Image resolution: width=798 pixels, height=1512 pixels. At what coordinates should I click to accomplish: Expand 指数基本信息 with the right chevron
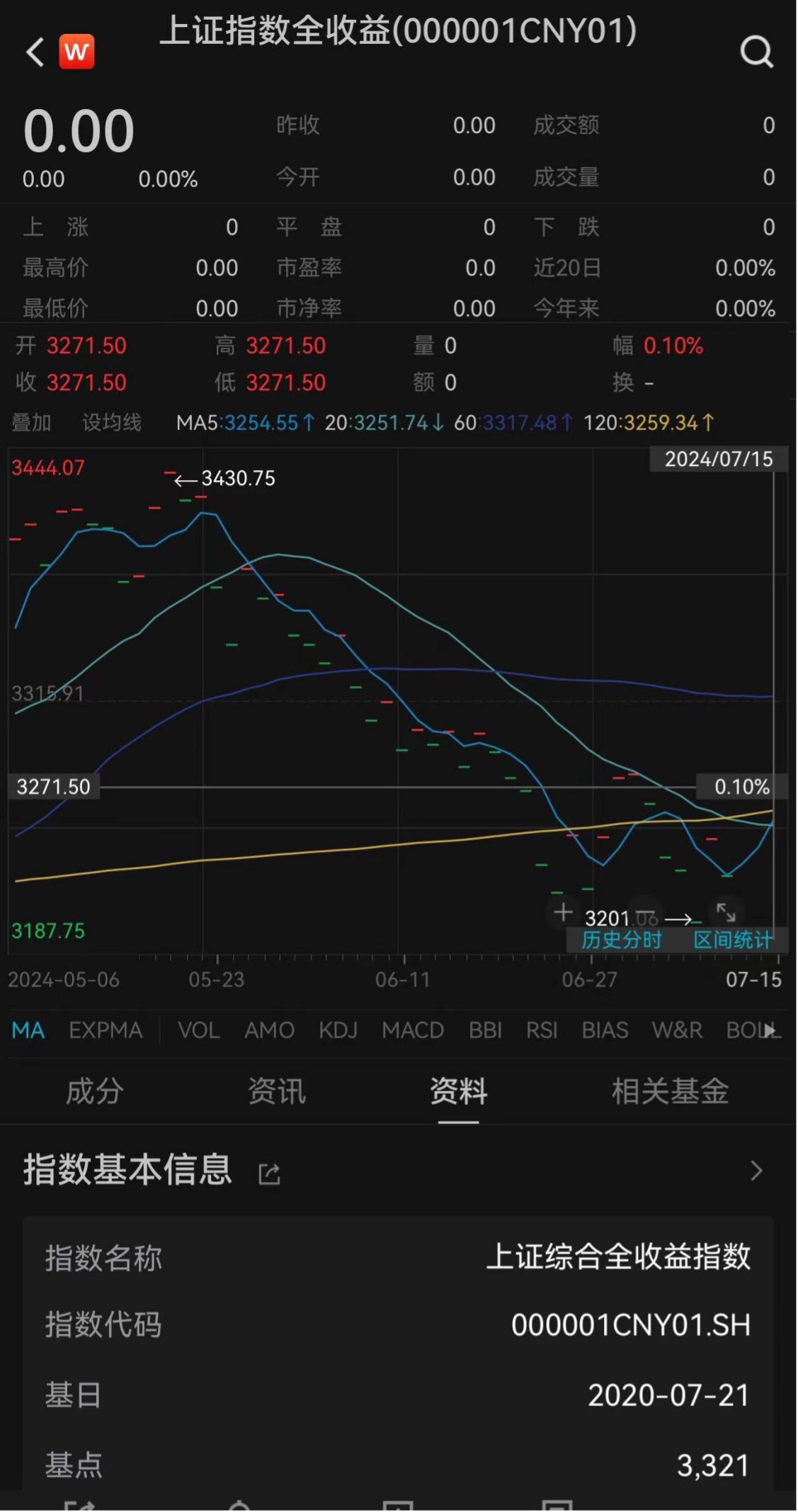[x=756, y=1171]
